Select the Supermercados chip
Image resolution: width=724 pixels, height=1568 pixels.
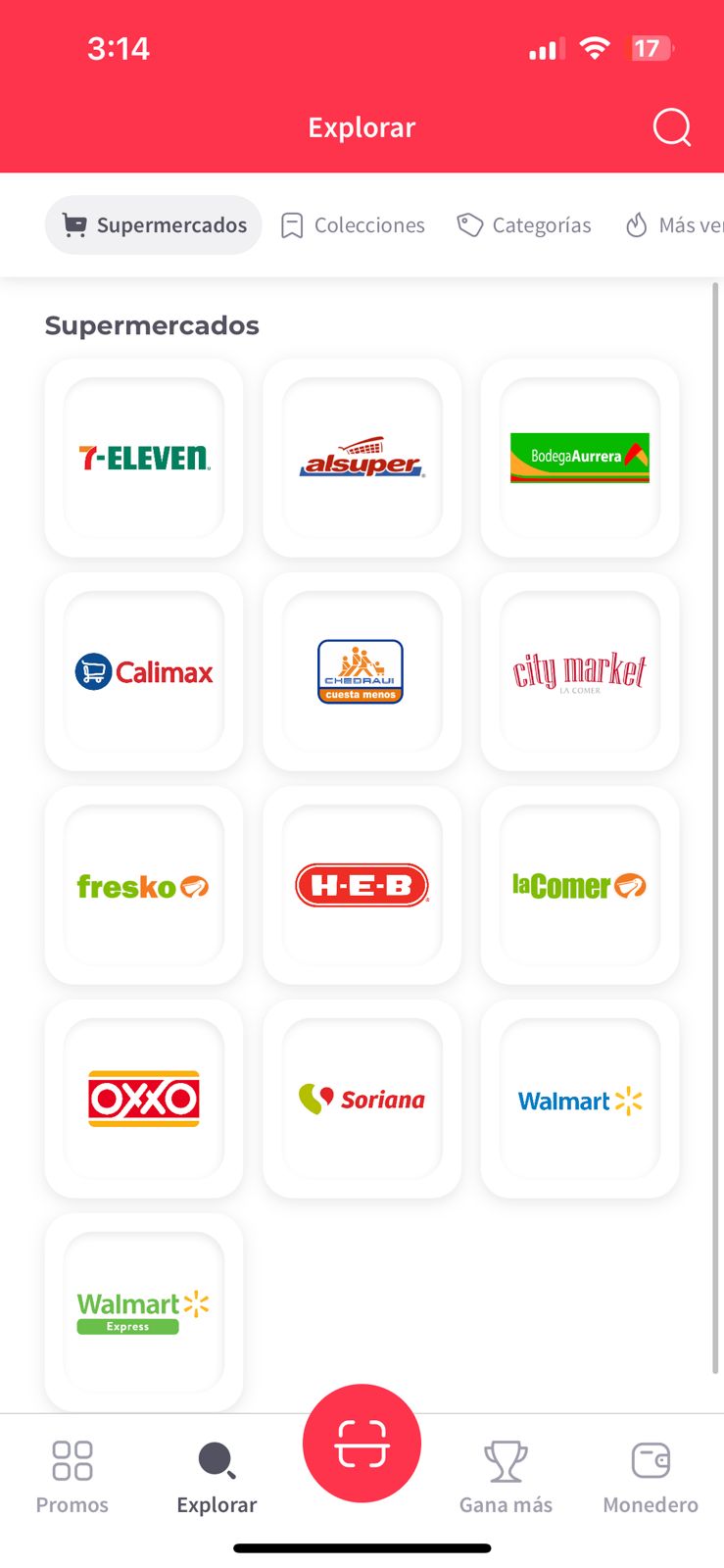[x=154, y=225]
